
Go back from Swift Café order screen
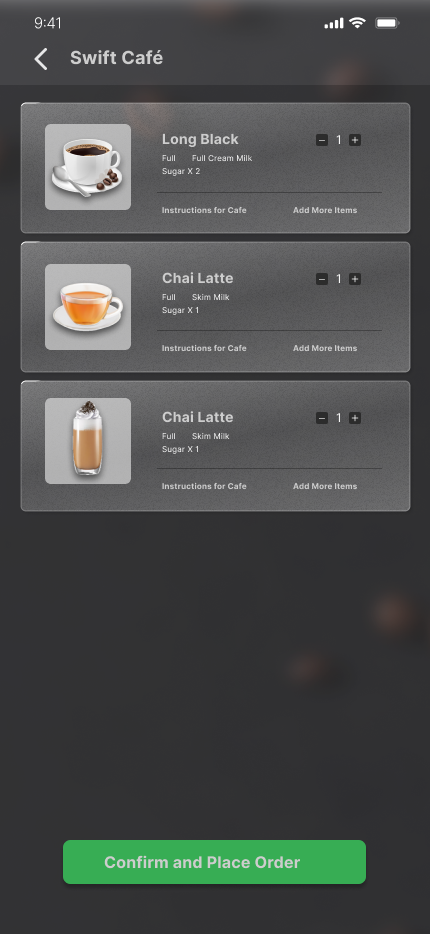tap(40, 59)
